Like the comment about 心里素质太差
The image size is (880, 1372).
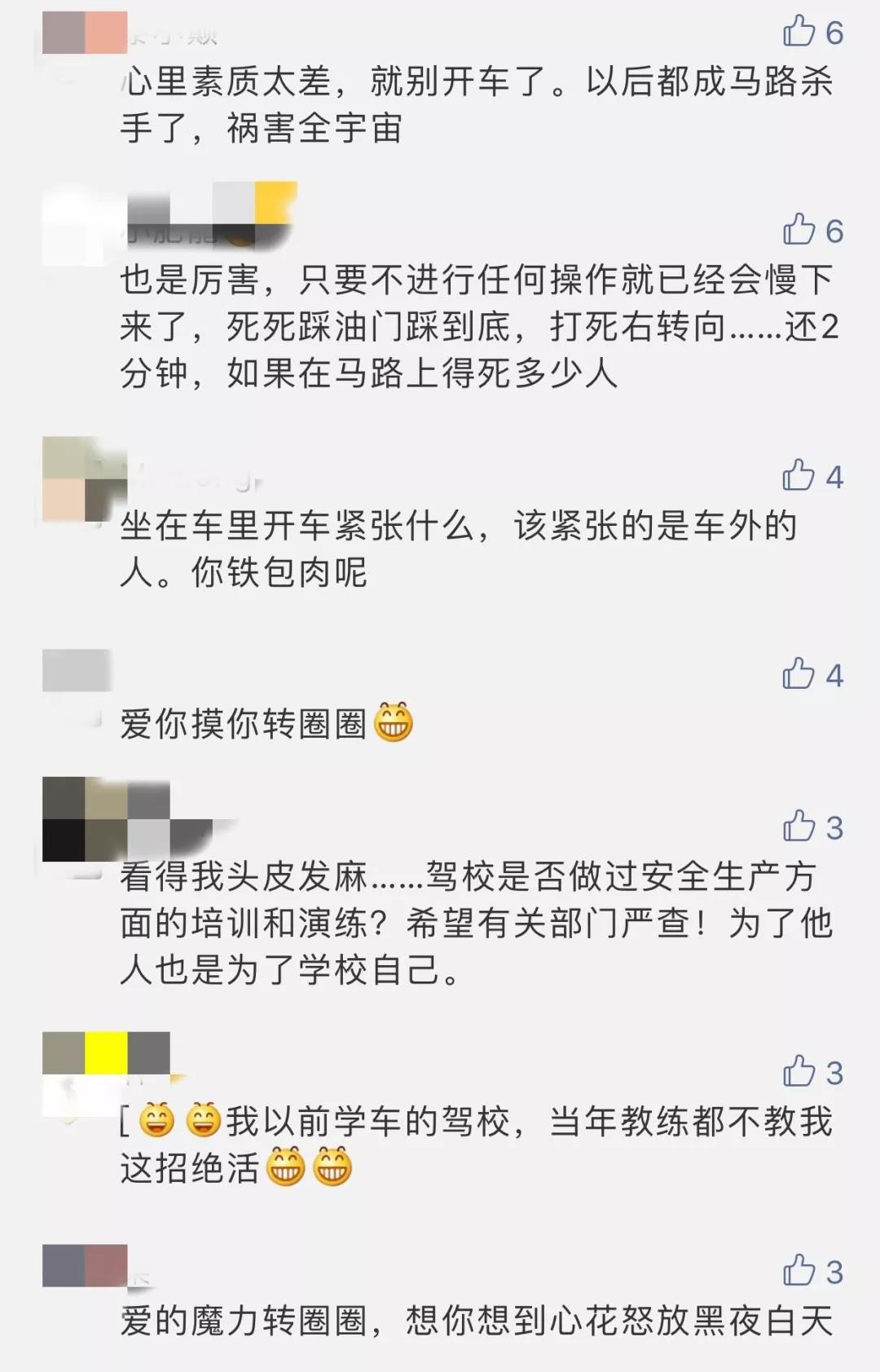click(x=799, y=32)
